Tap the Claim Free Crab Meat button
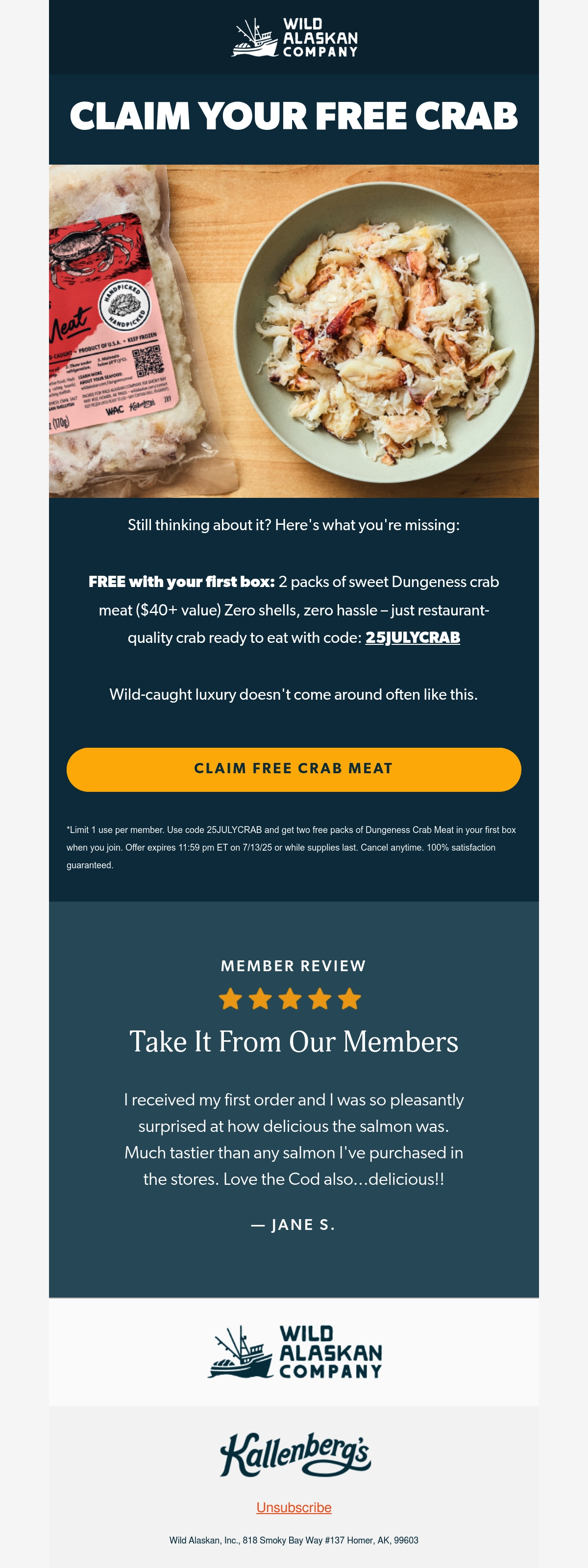This screenshot has width=588, height=1568. pyautogui.click(x=294, y=769)
